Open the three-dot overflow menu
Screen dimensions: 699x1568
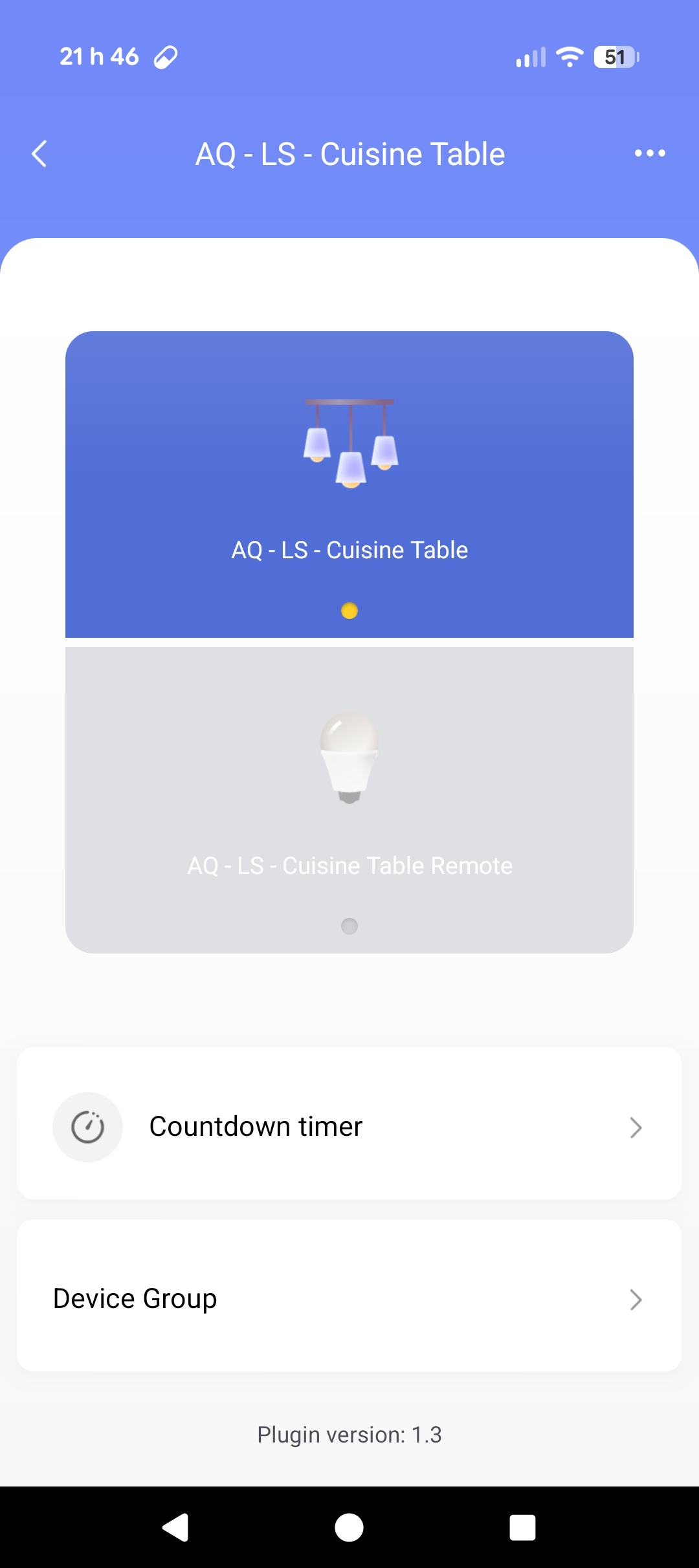coord(650,153)
